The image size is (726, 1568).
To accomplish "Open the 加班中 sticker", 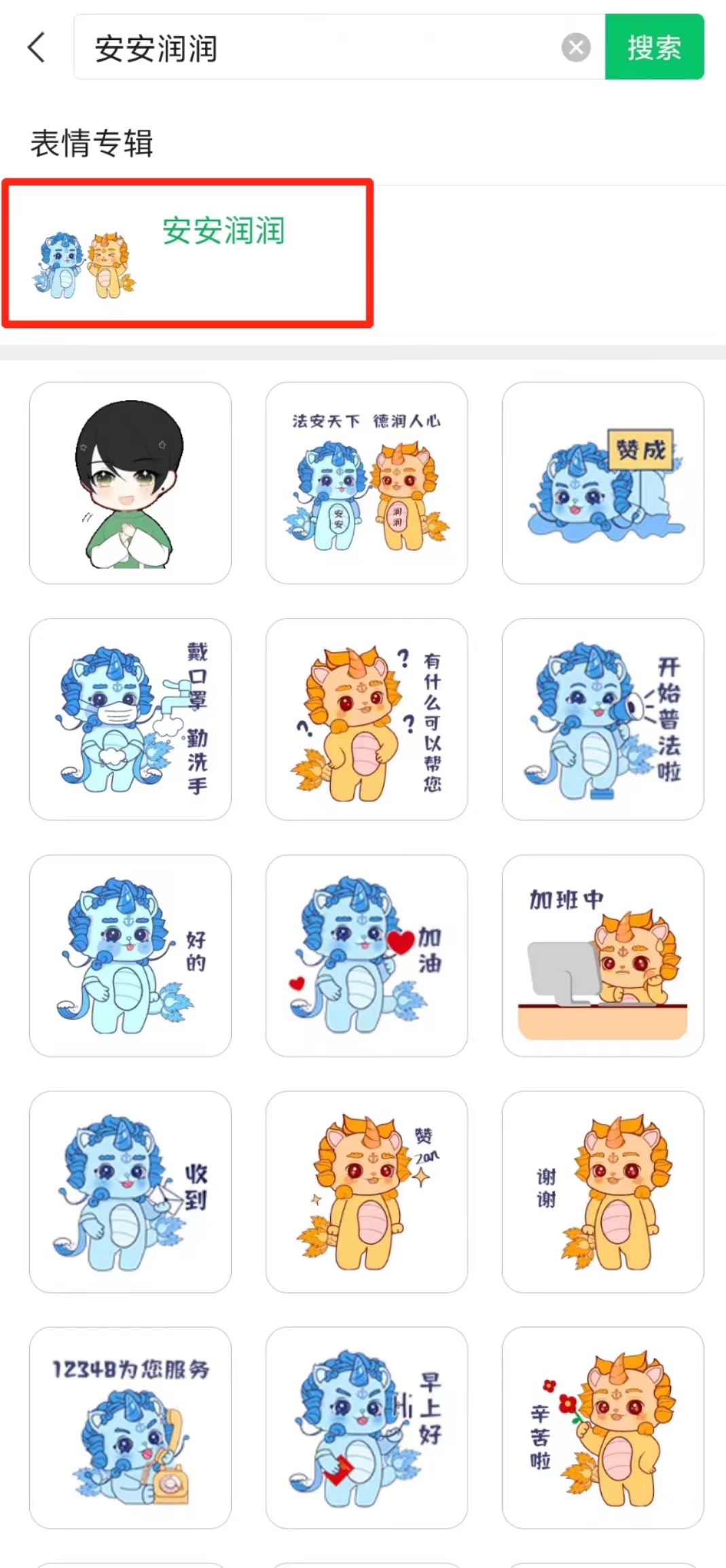I will pos(602,955).
